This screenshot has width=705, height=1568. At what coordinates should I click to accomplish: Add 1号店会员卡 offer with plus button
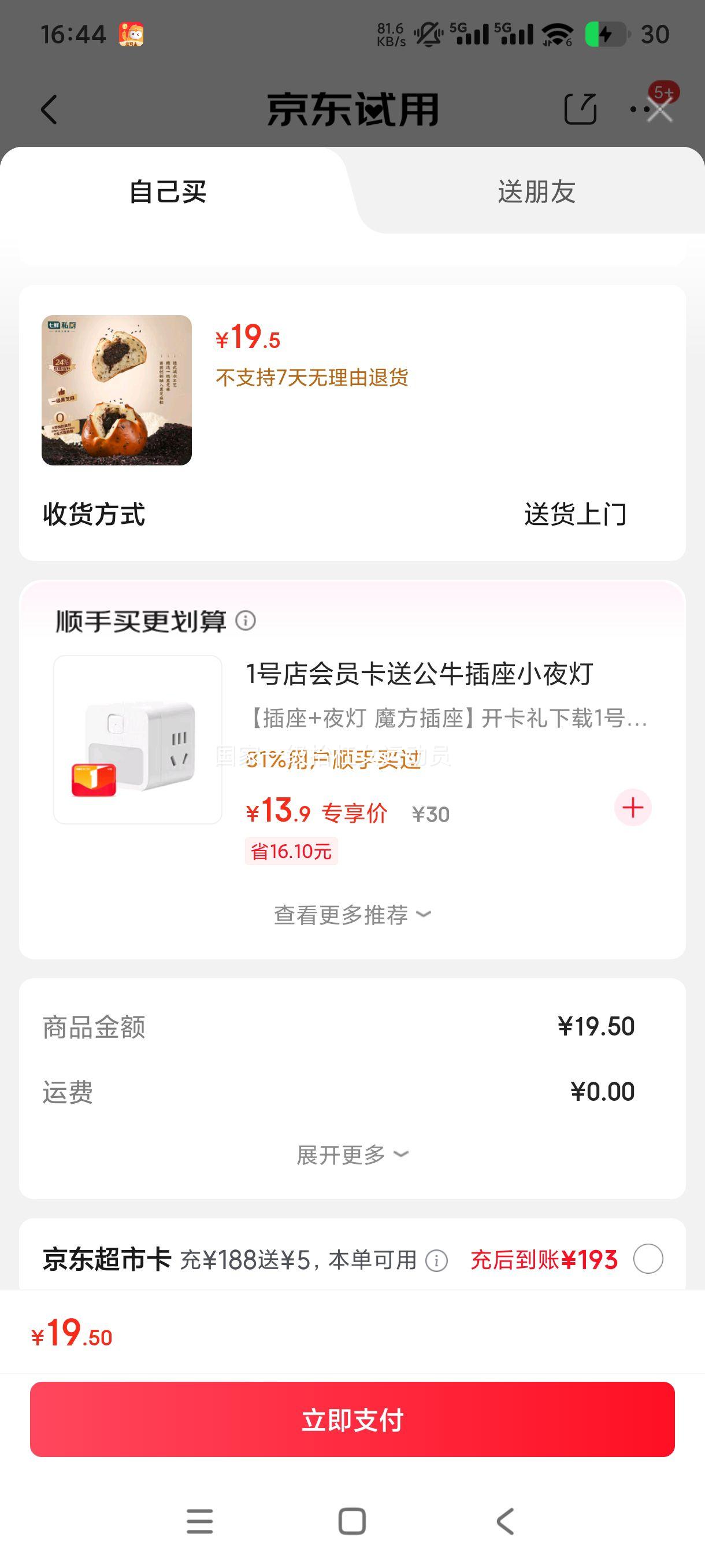[633, 808]
